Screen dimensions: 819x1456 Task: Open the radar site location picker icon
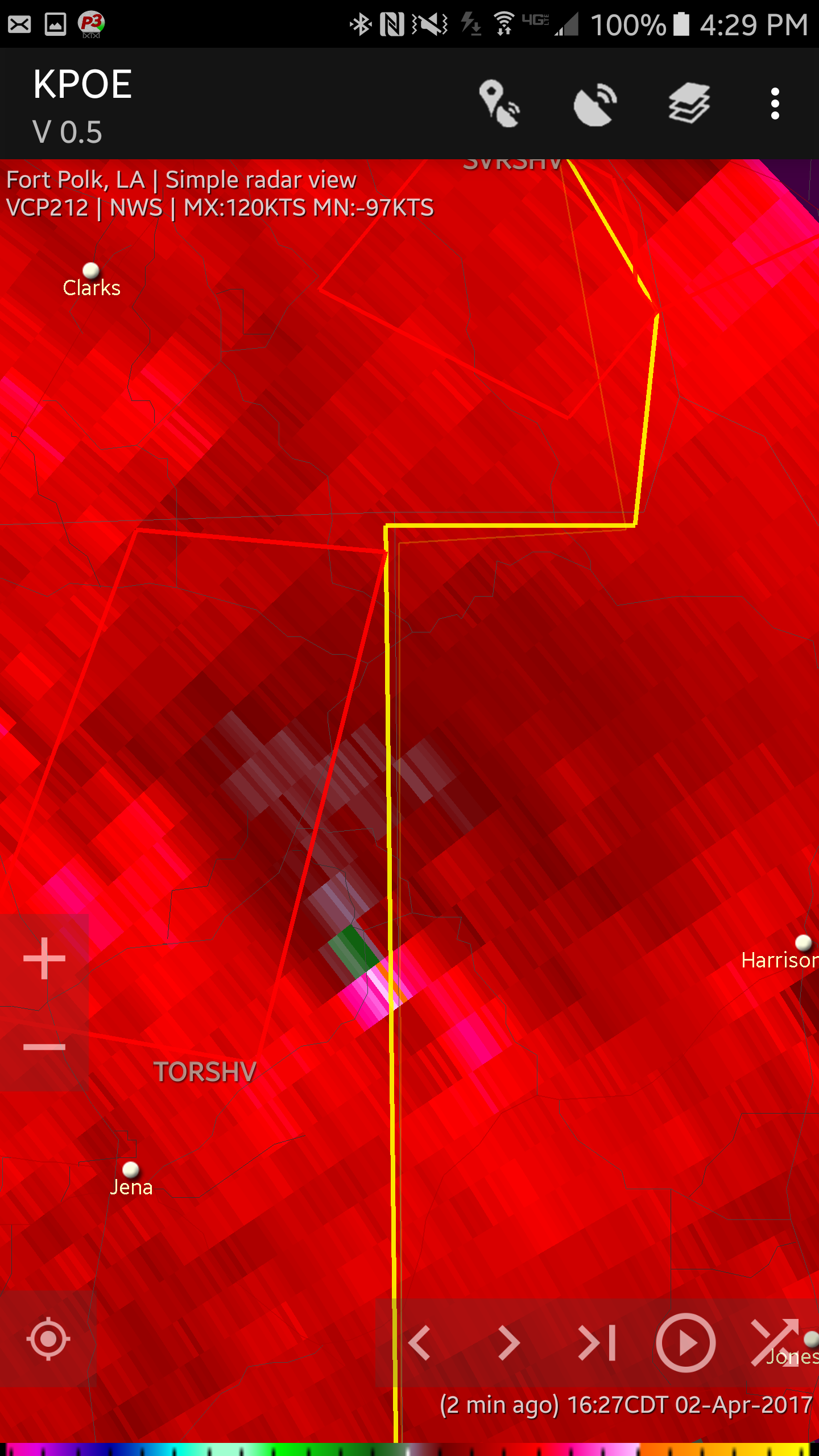499,104
